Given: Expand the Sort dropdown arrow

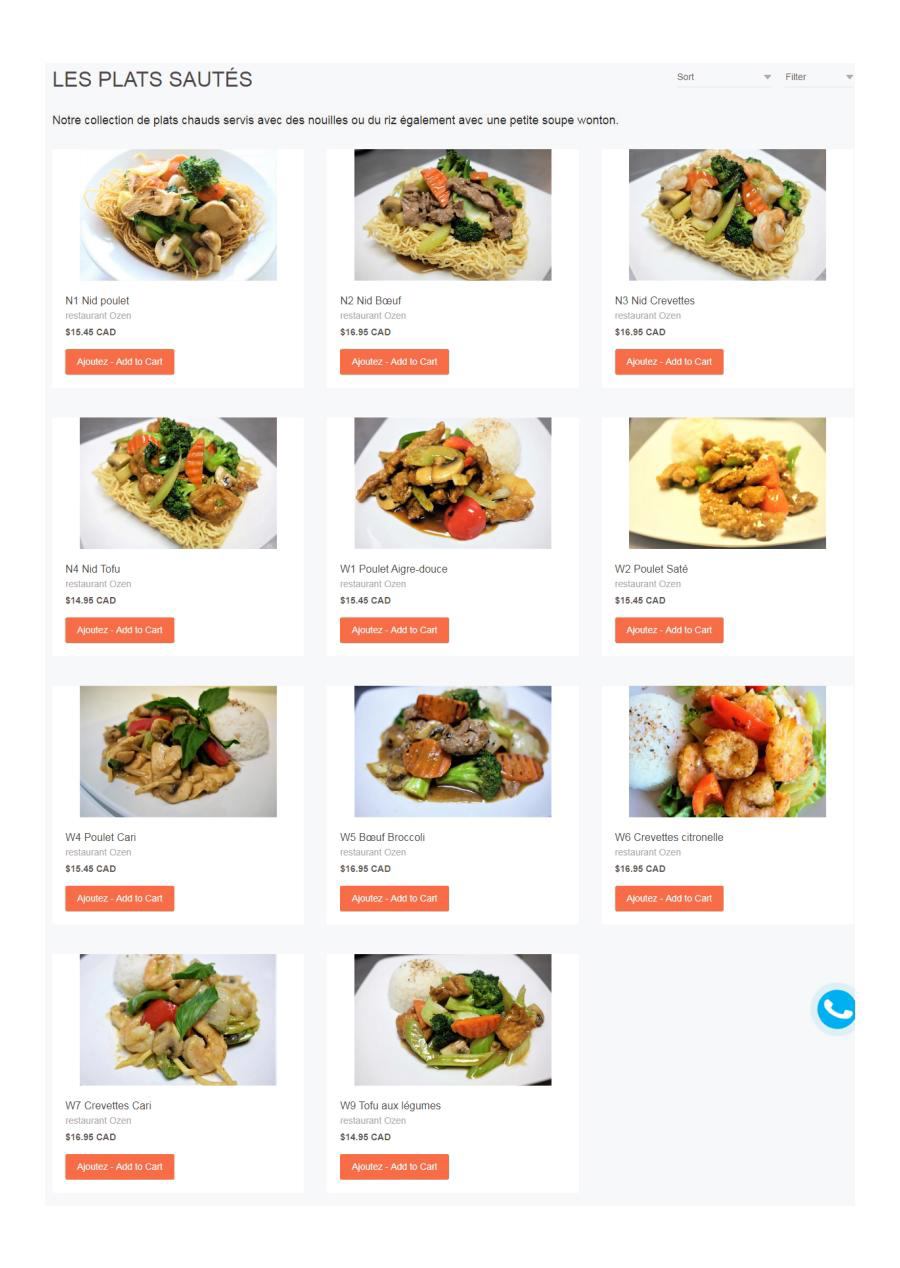Looking at the screenshot, I should pyautogui.click(x=767, y=75).
